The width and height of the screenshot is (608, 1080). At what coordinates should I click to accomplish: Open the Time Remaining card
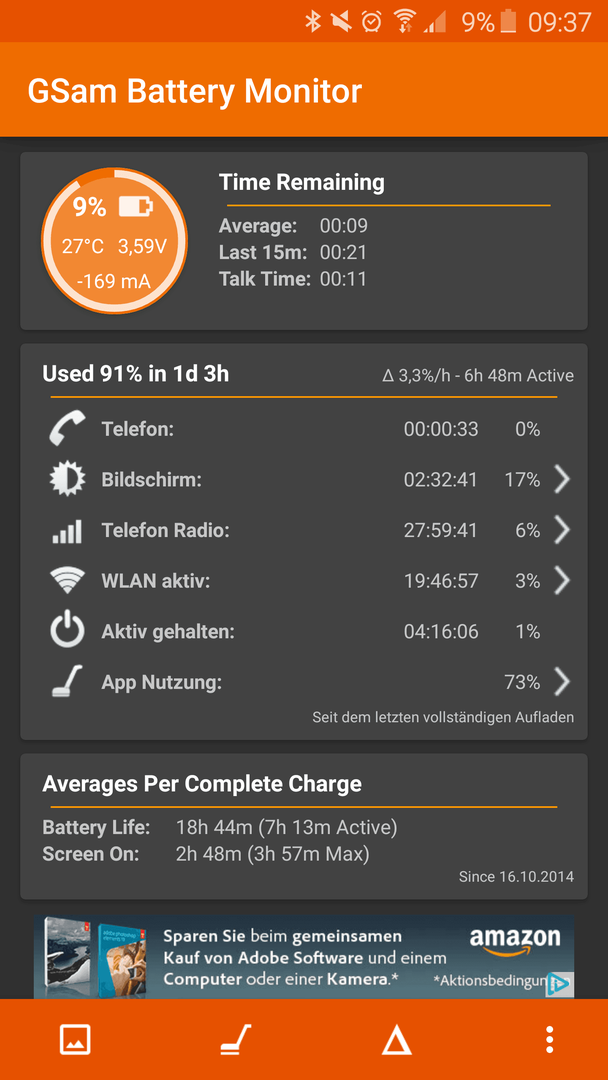(x=304, y=241)
